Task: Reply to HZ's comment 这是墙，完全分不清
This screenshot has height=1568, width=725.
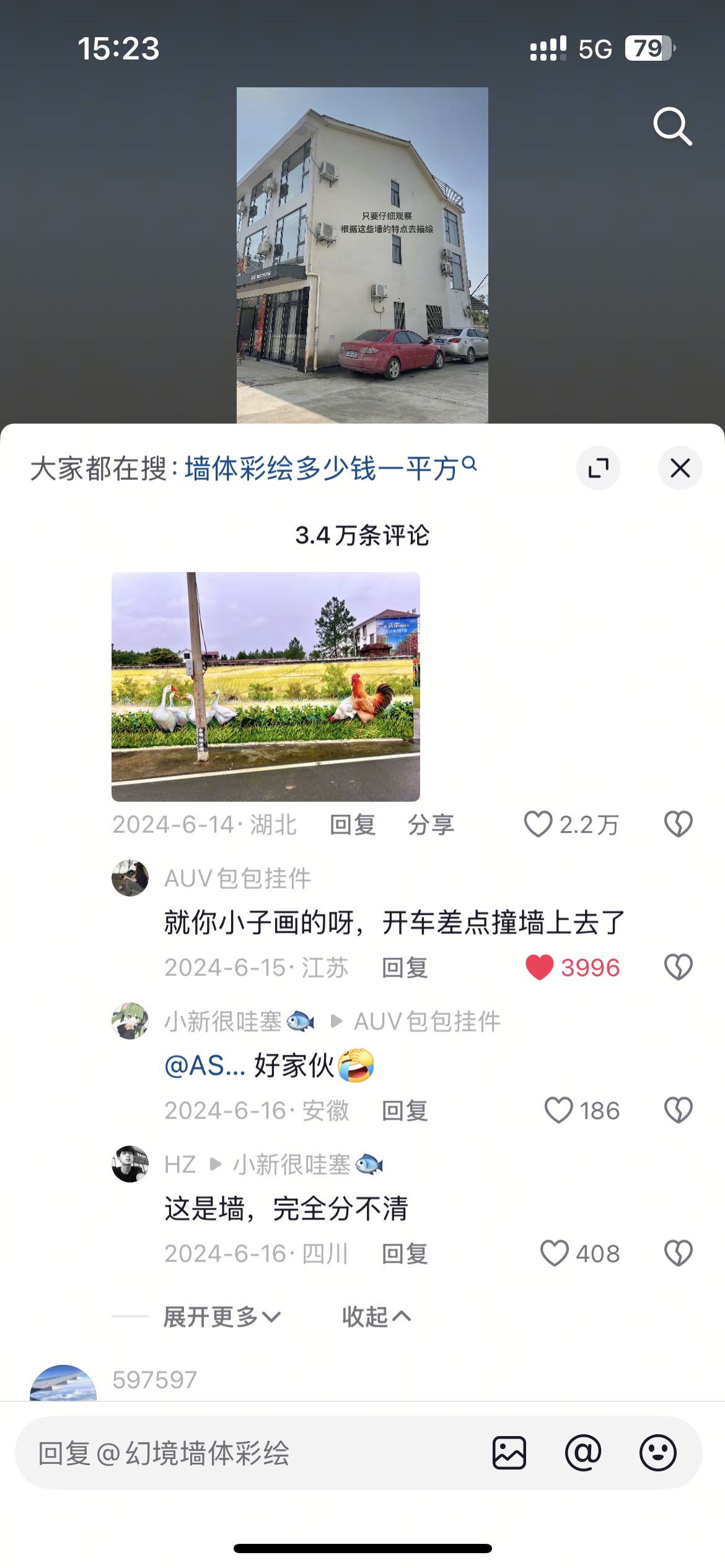Action: click(405, 1254)
